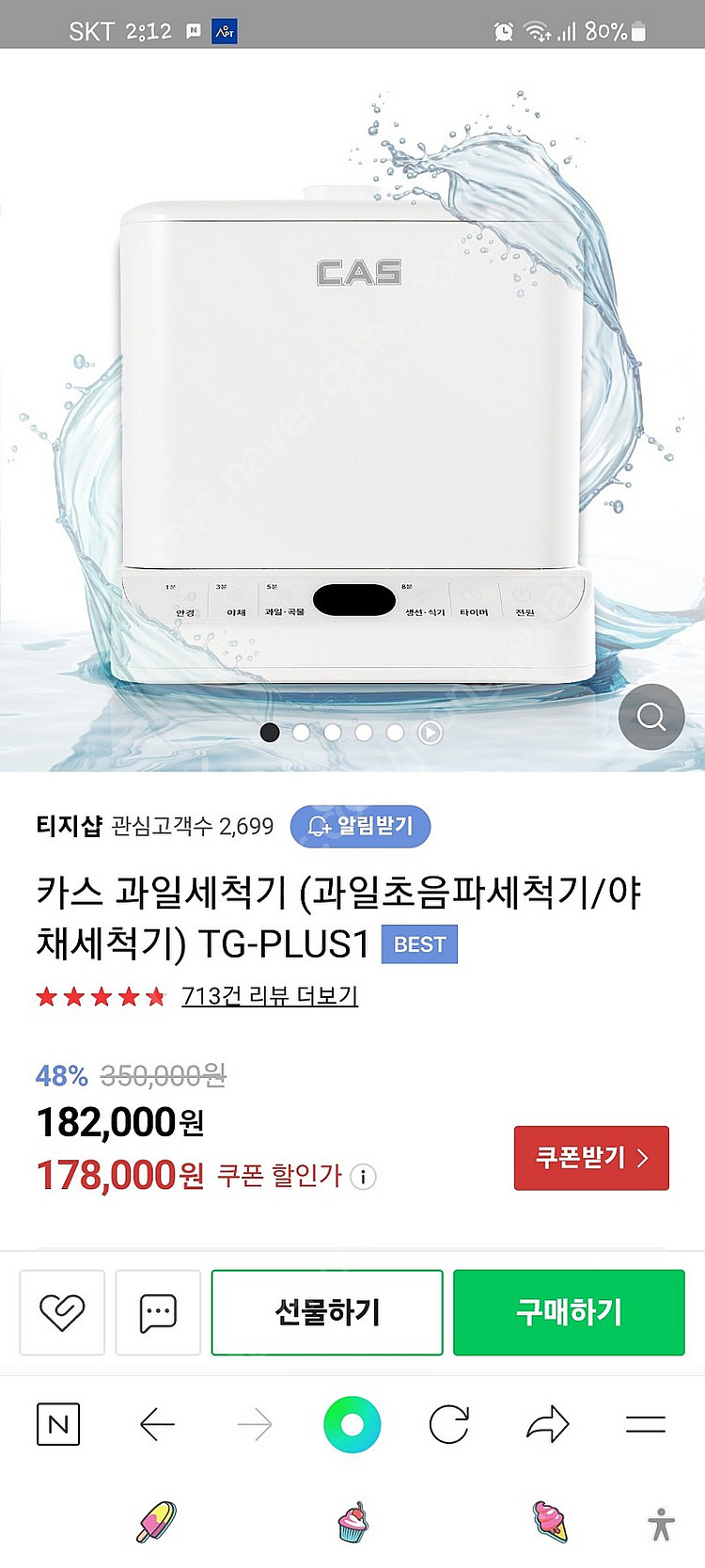Screen dimensions: 705x1568
Task: Zoom the product image with the magnifier icon
Action: coord(650,717)
